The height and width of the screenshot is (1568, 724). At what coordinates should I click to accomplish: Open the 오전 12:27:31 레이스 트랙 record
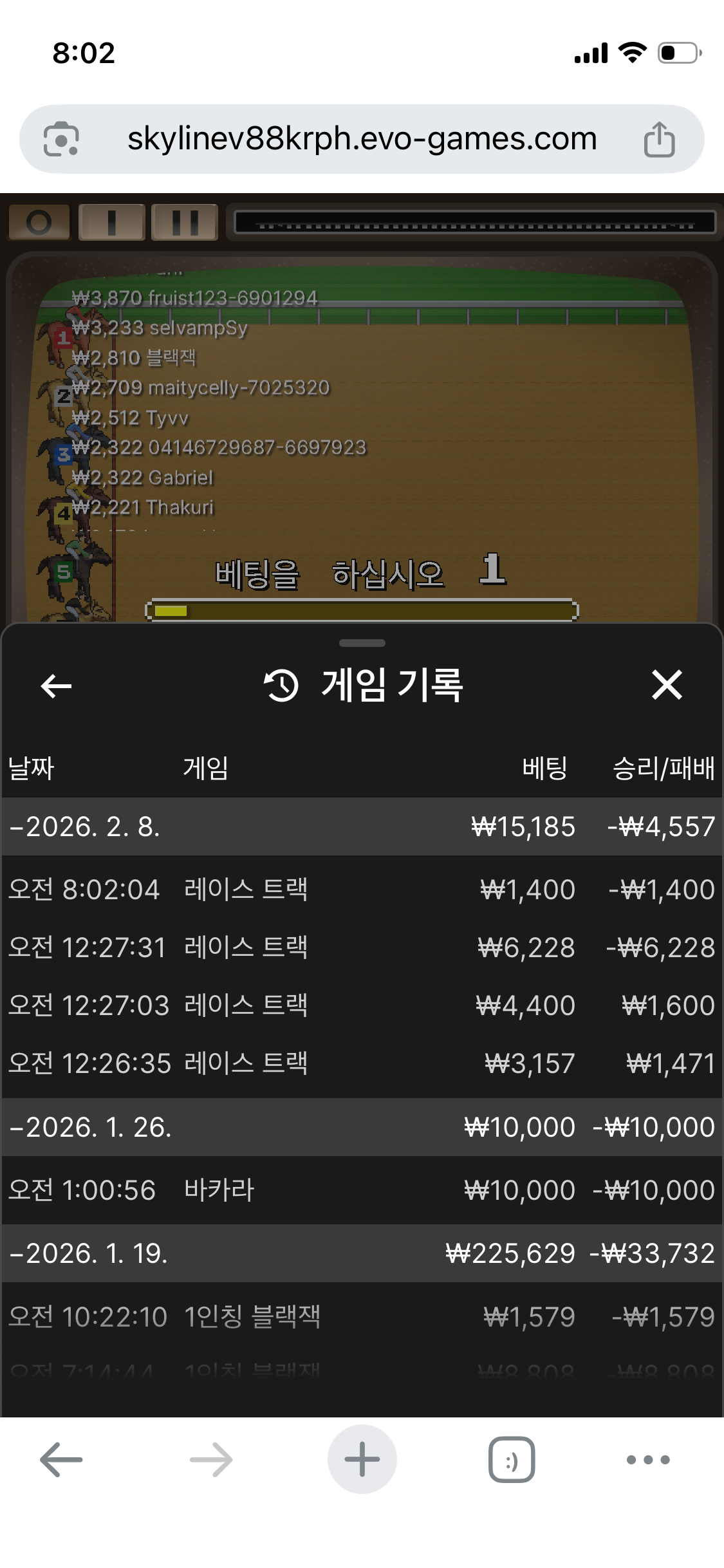point(362,947)
